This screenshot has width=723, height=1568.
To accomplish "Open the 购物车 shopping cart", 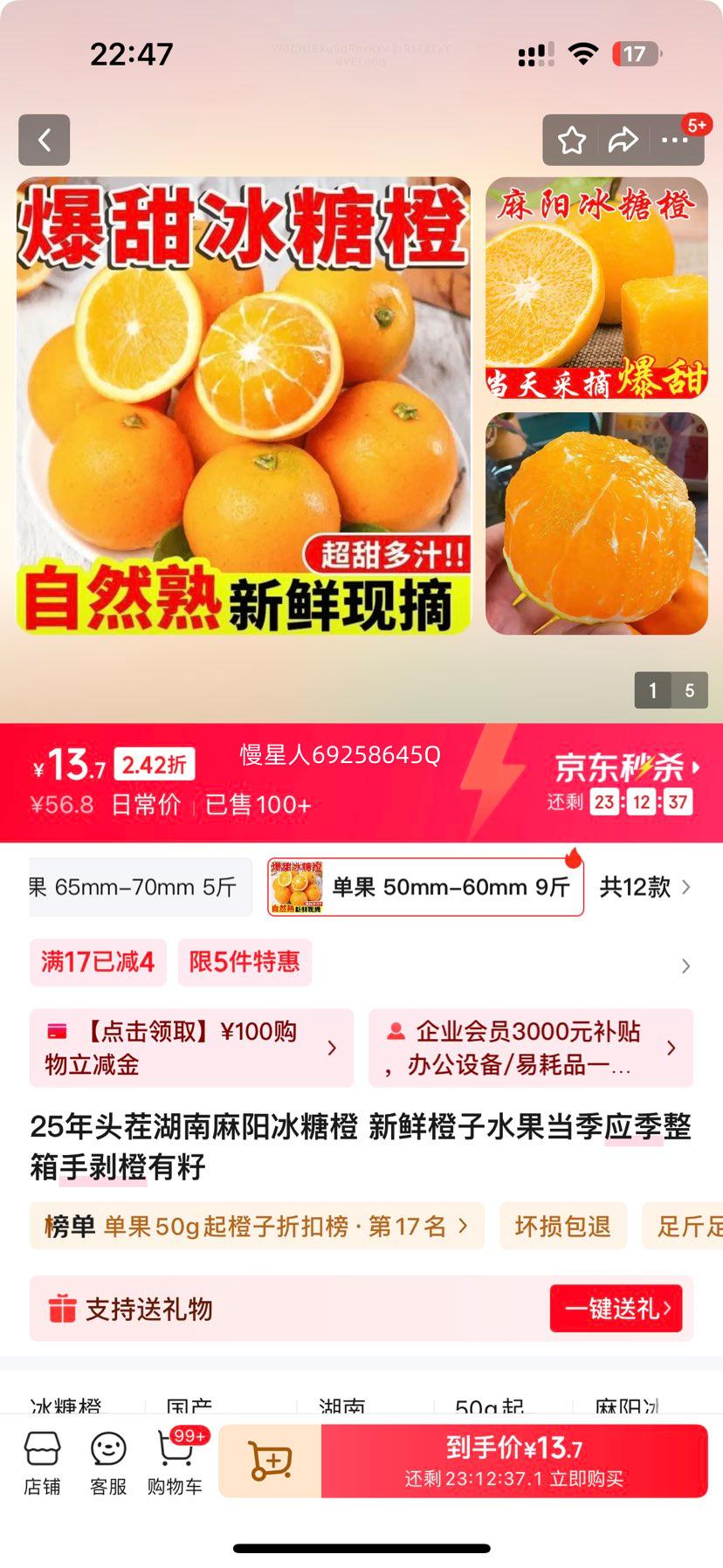I will [x=175, y=1463].
